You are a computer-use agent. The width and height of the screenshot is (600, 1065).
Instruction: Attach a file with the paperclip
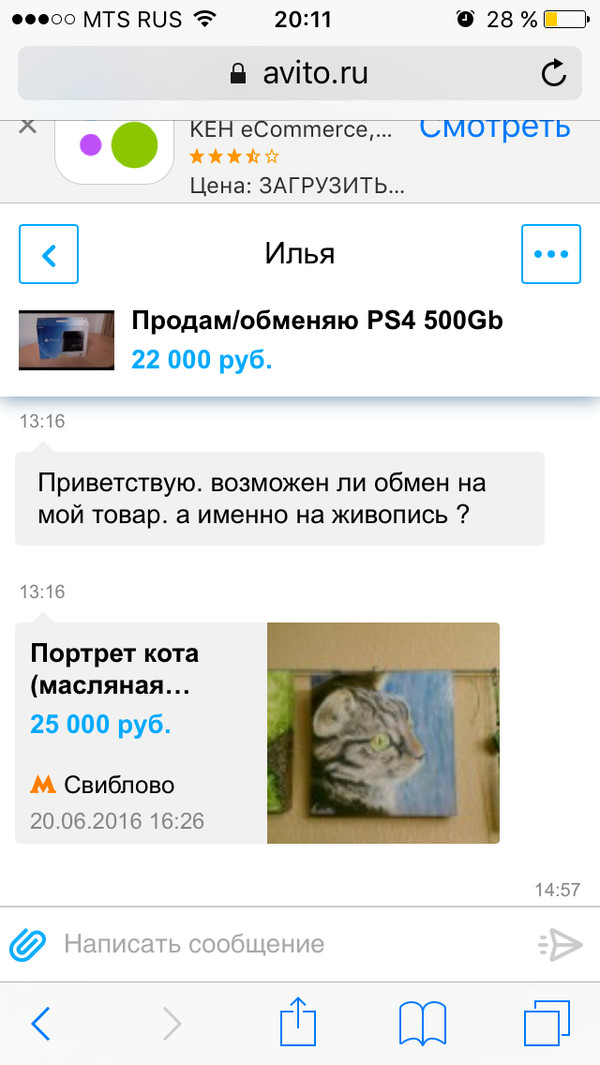click(x=29, y=943)
